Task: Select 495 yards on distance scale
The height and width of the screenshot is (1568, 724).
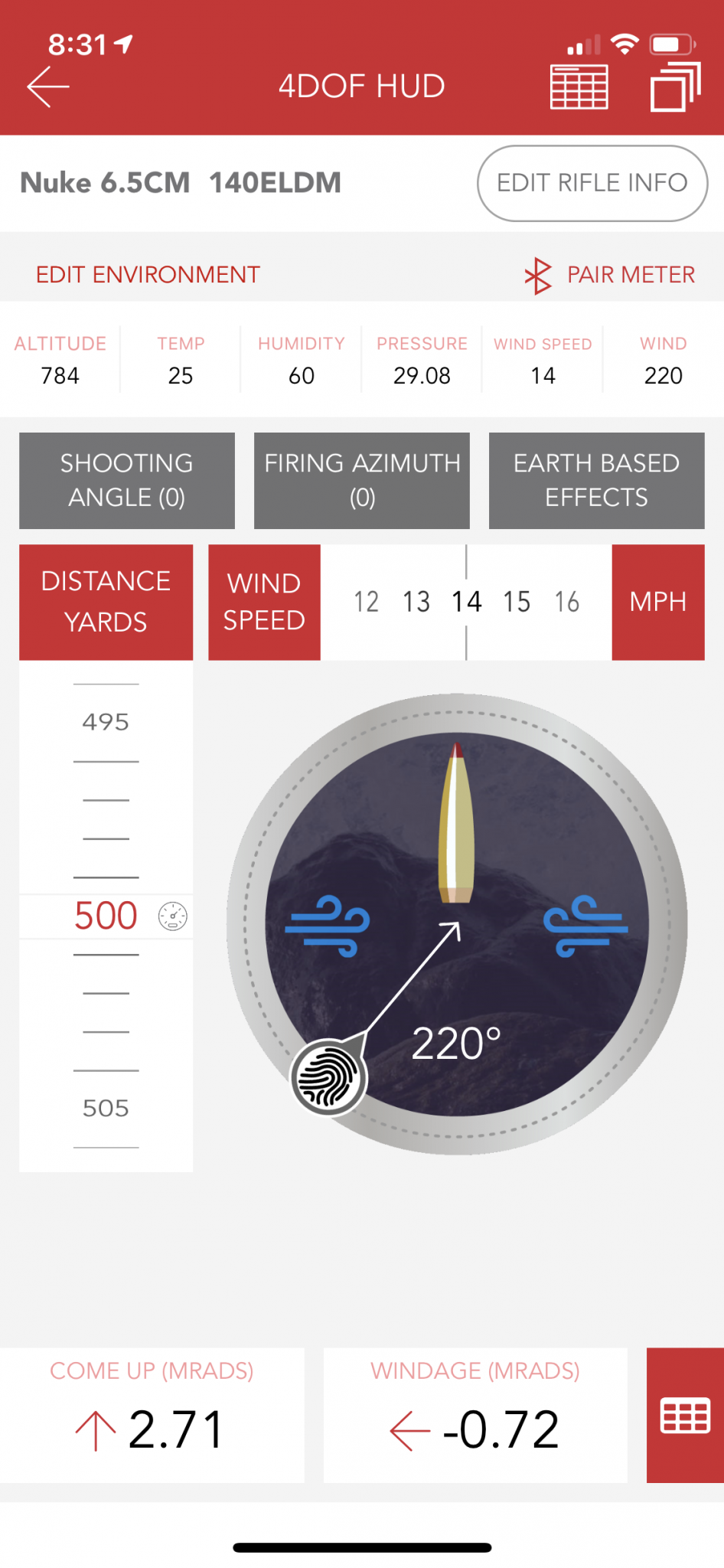Action: (x=106, y=722)
